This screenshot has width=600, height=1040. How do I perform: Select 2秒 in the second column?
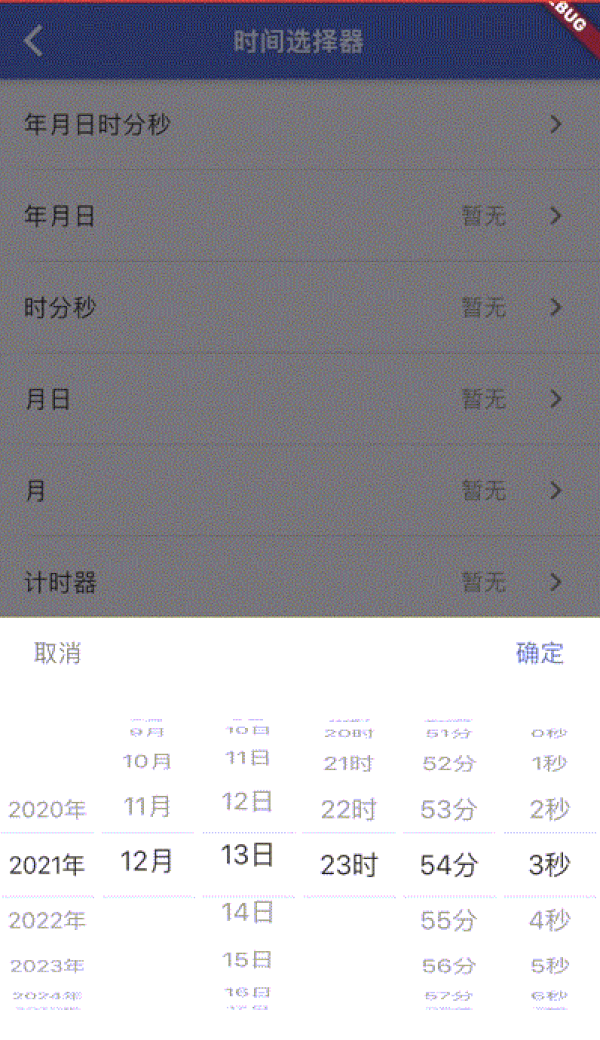550,809
